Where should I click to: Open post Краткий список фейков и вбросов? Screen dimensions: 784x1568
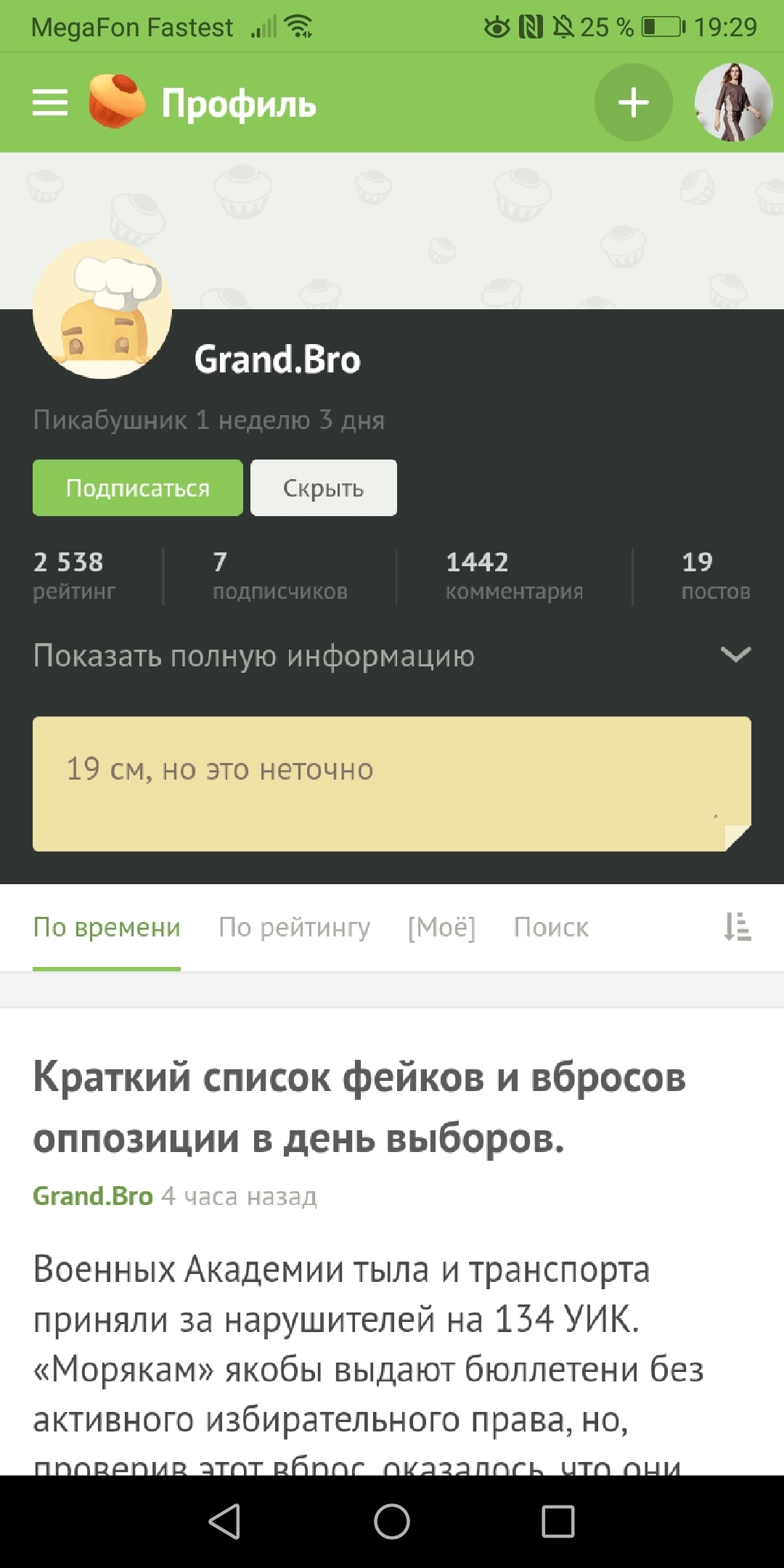tap(359, 1107)
